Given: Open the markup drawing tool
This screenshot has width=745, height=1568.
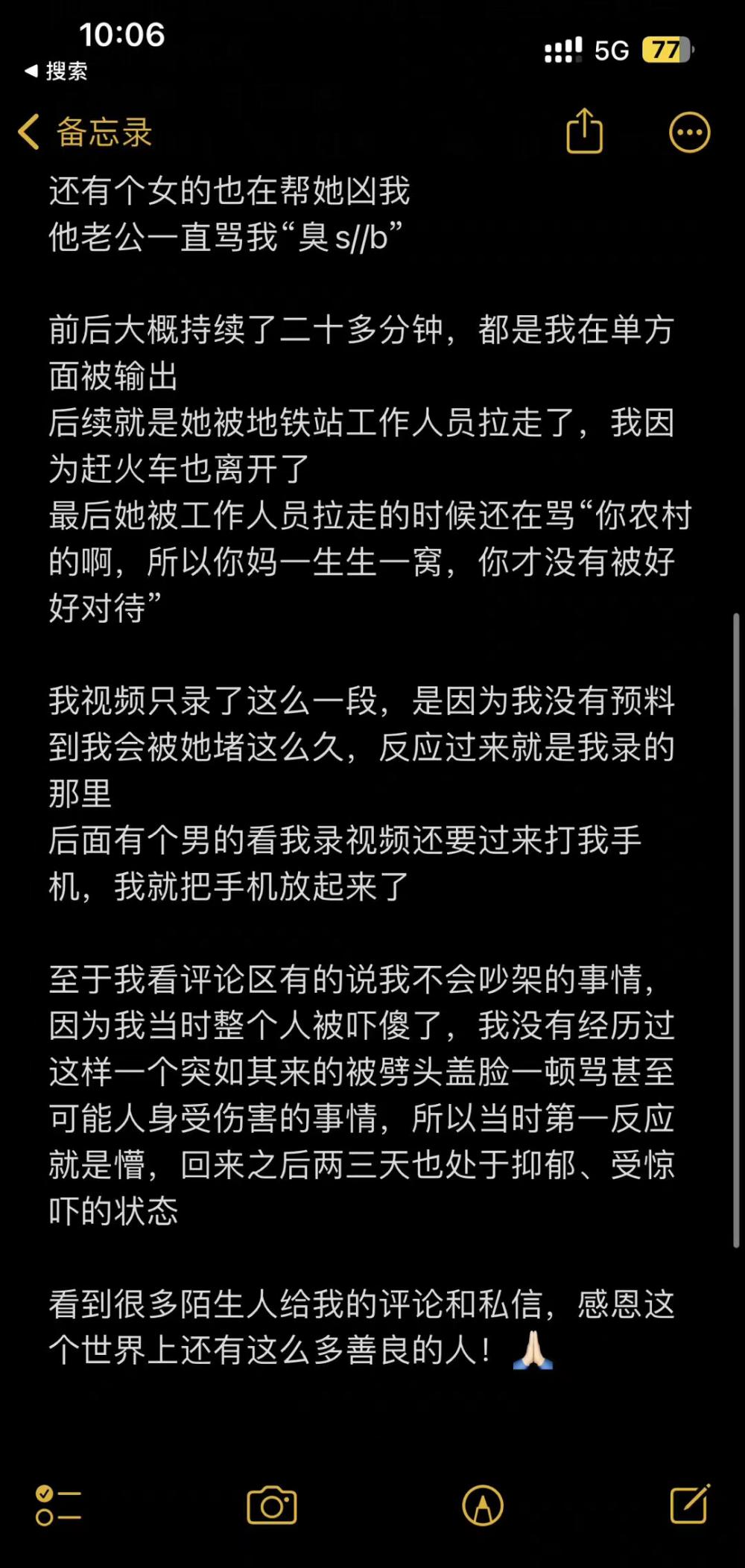Looking at the screenshot, I should pyautogui.click(x=483, y=1505).
